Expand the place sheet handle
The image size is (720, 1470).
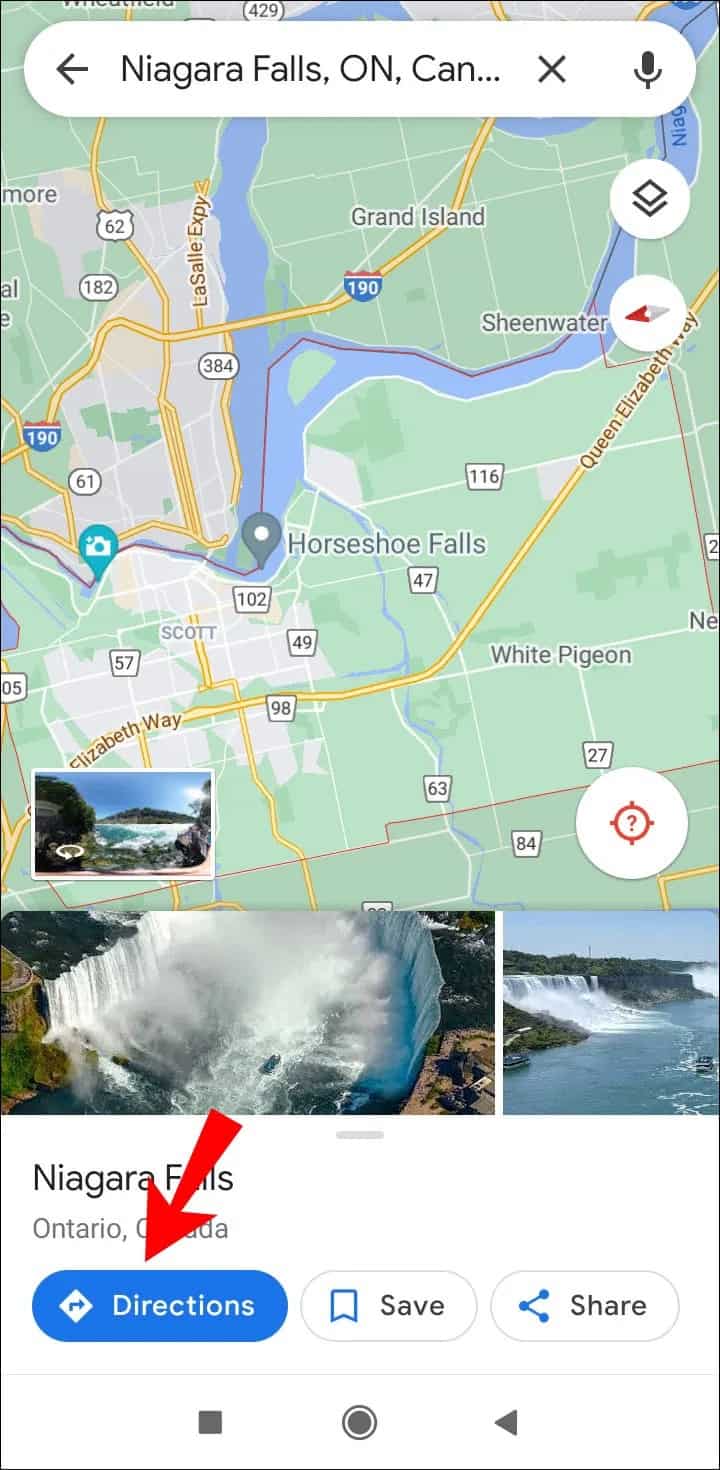tap(360, 1135)
